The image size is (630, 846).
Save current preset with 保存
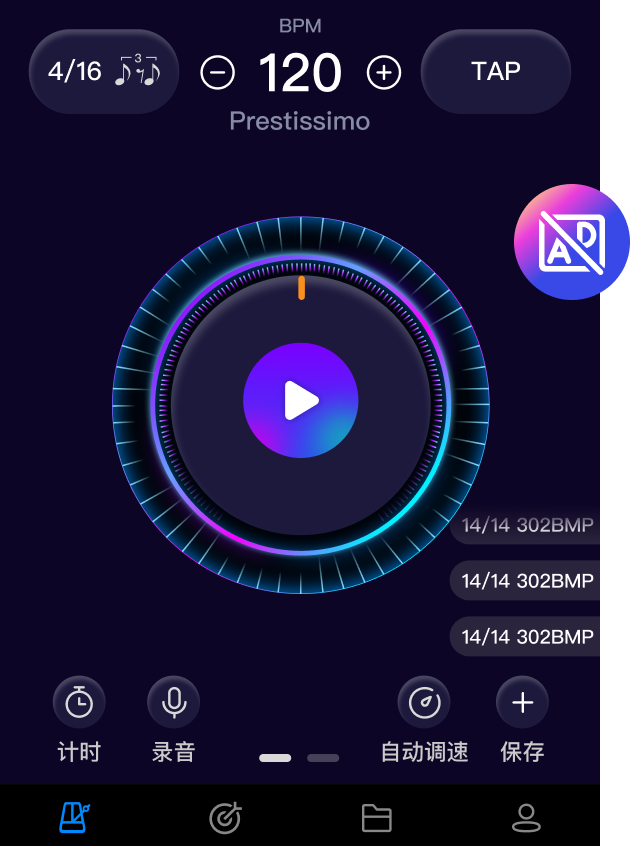coord(522,702)
